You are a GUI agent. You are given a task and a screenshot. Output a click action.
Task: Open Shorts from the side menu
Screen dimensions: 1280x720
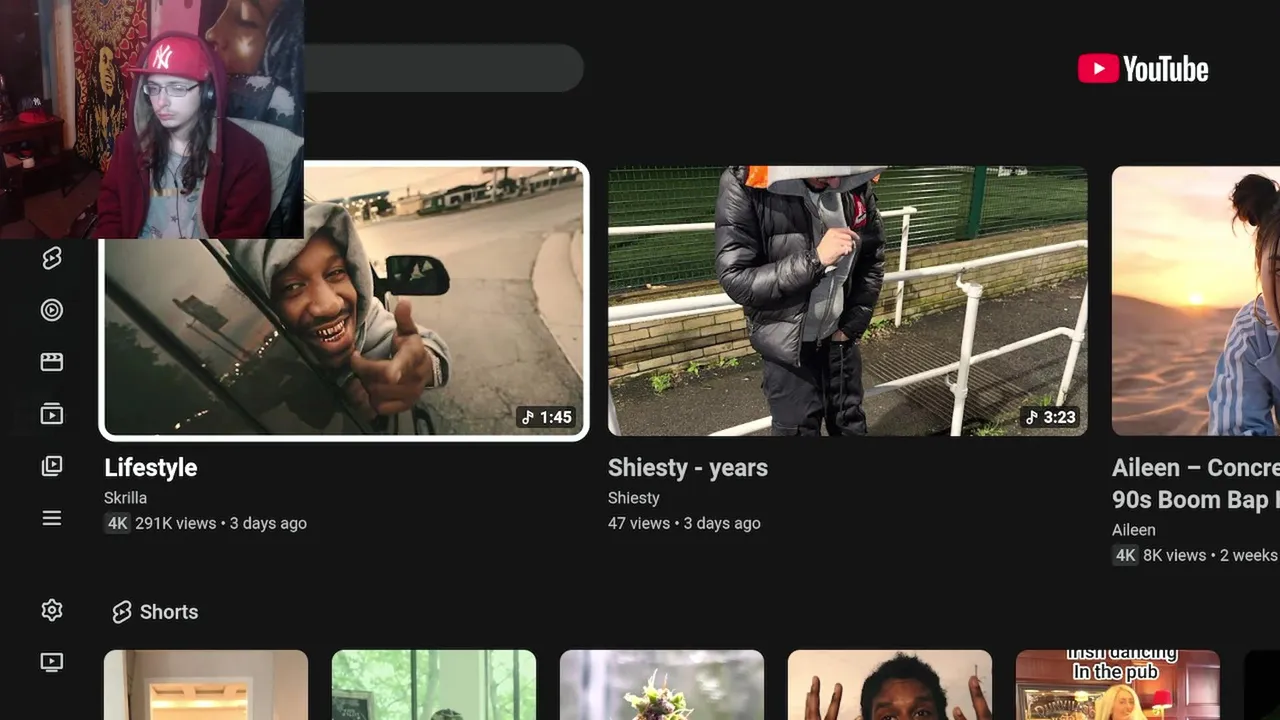[x=52, y=259]
